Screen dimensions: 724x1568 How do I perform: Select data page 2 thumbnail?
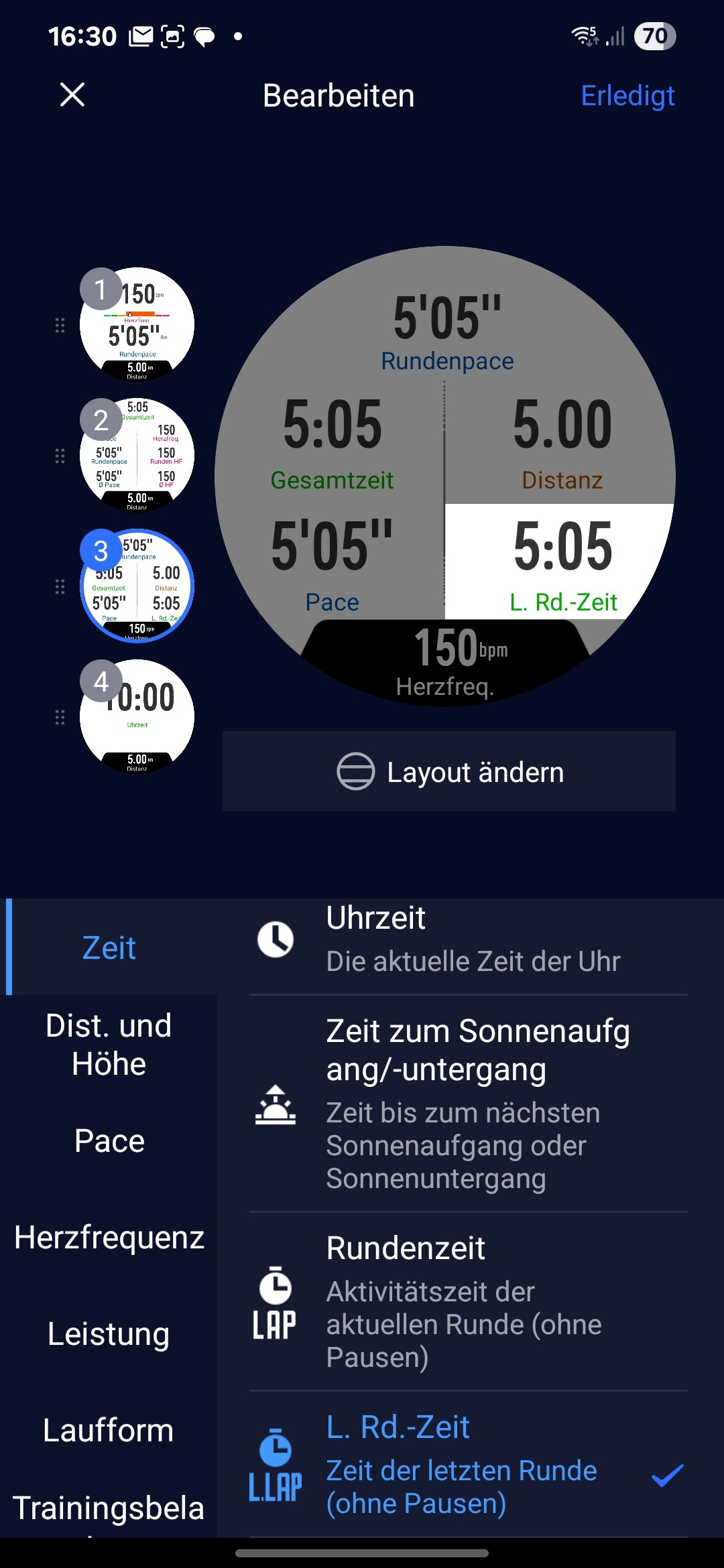(137, 456)
